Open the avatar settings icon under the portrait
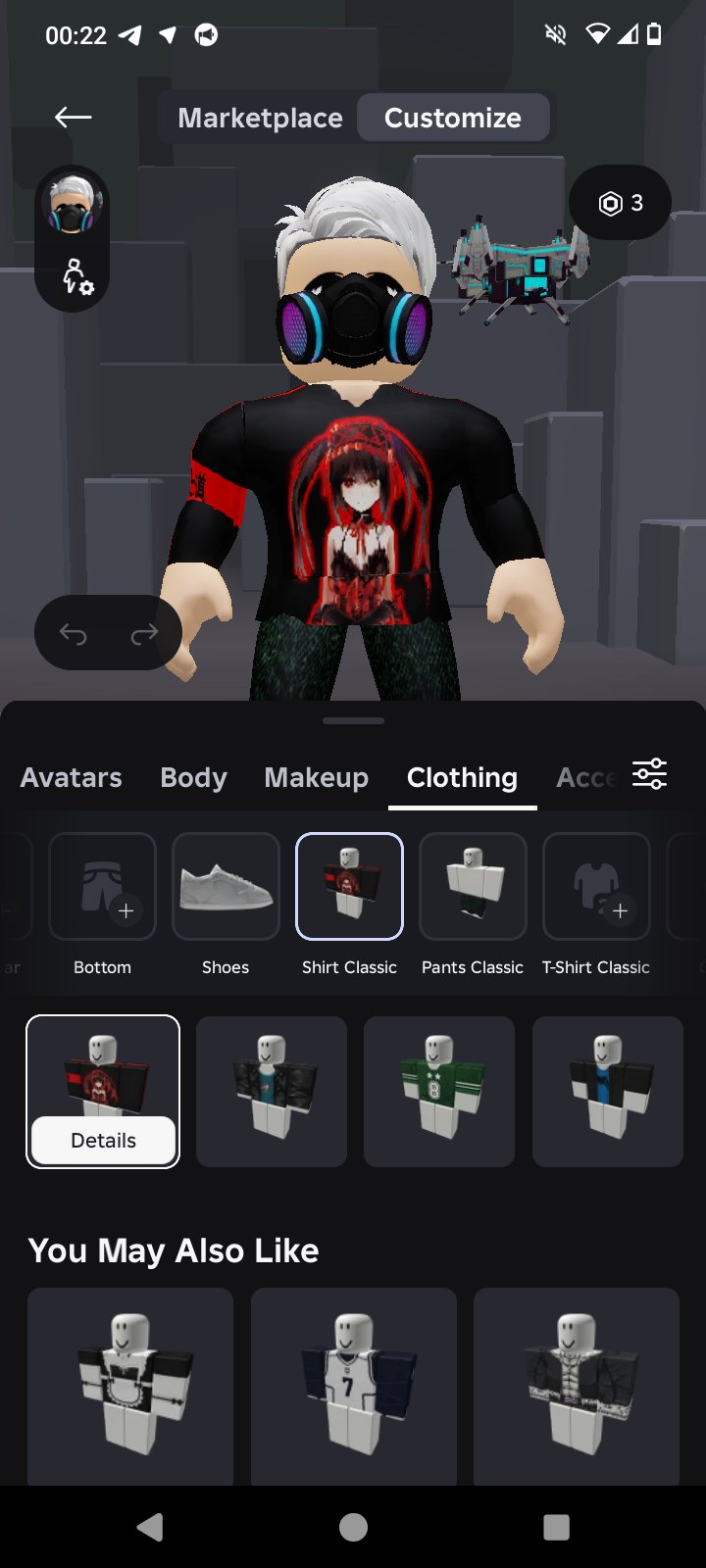The width and height of the screenshot is (706, 1568). tap(76, 276)
